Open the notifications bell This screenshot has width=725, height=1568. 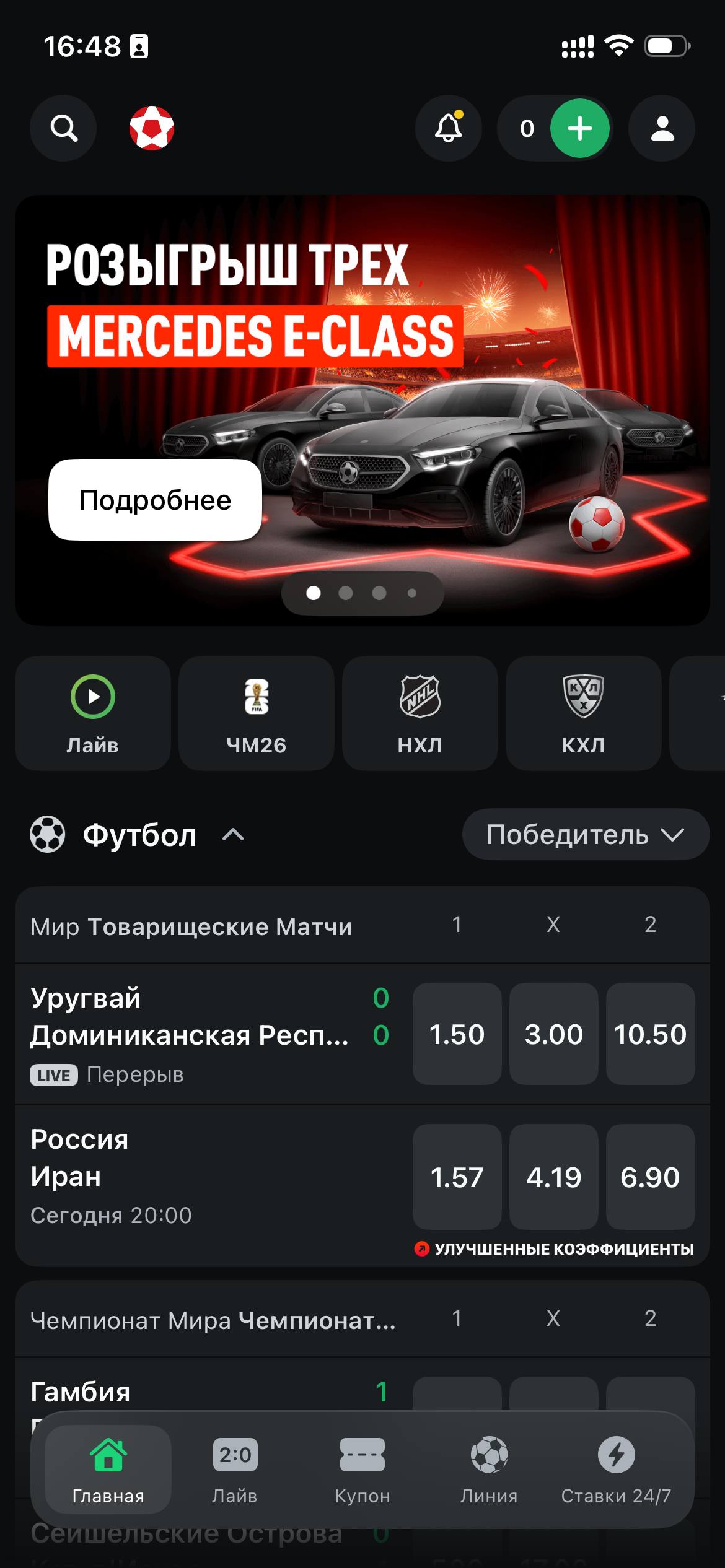point(449,129)
